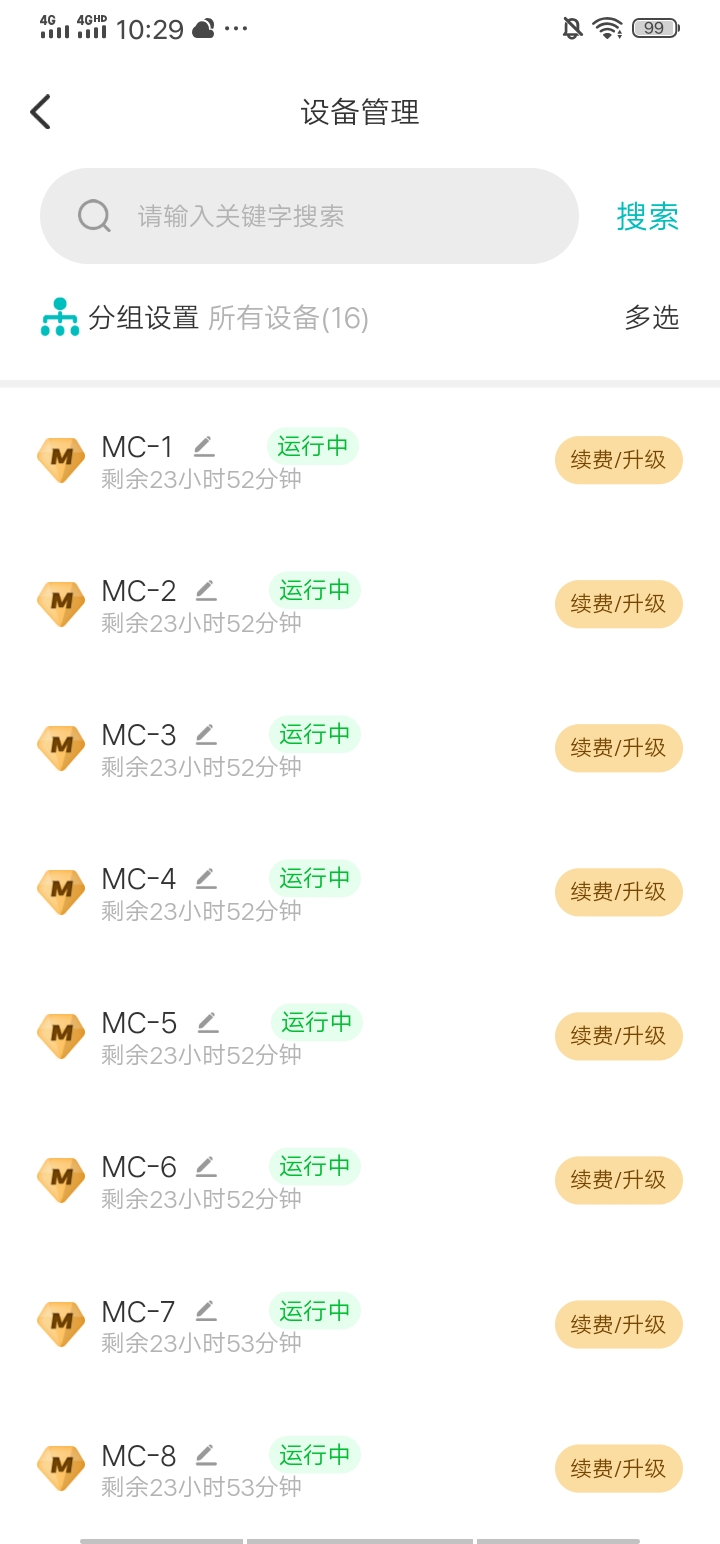
Task: Click 续费/升级 next to MC-8
Action: pyautogui.click(x=618, y=1468)
